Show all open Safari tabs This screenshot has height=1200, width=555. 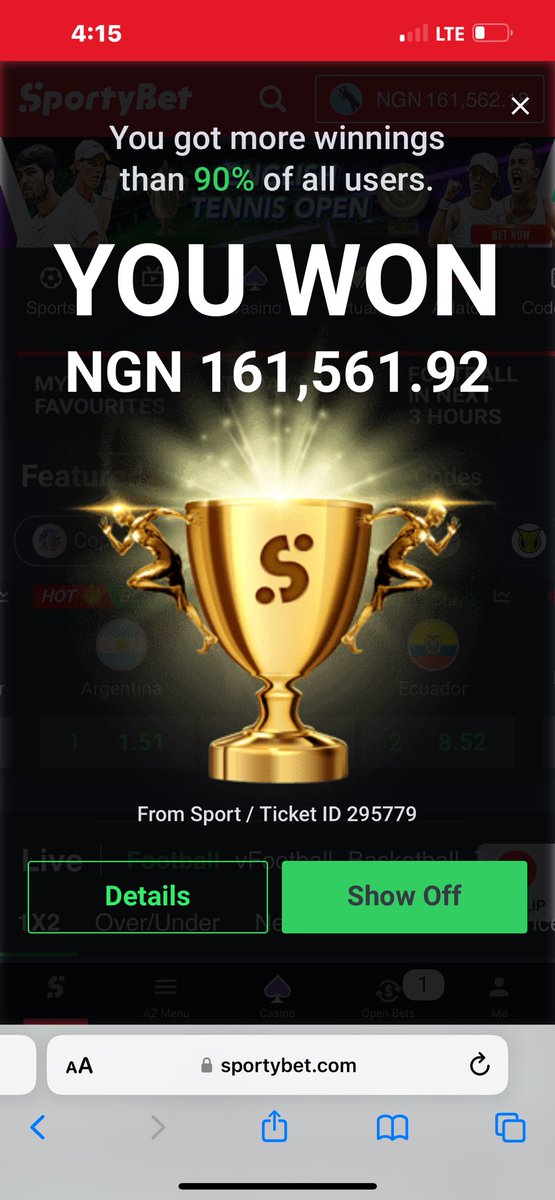click(510, 1128)
